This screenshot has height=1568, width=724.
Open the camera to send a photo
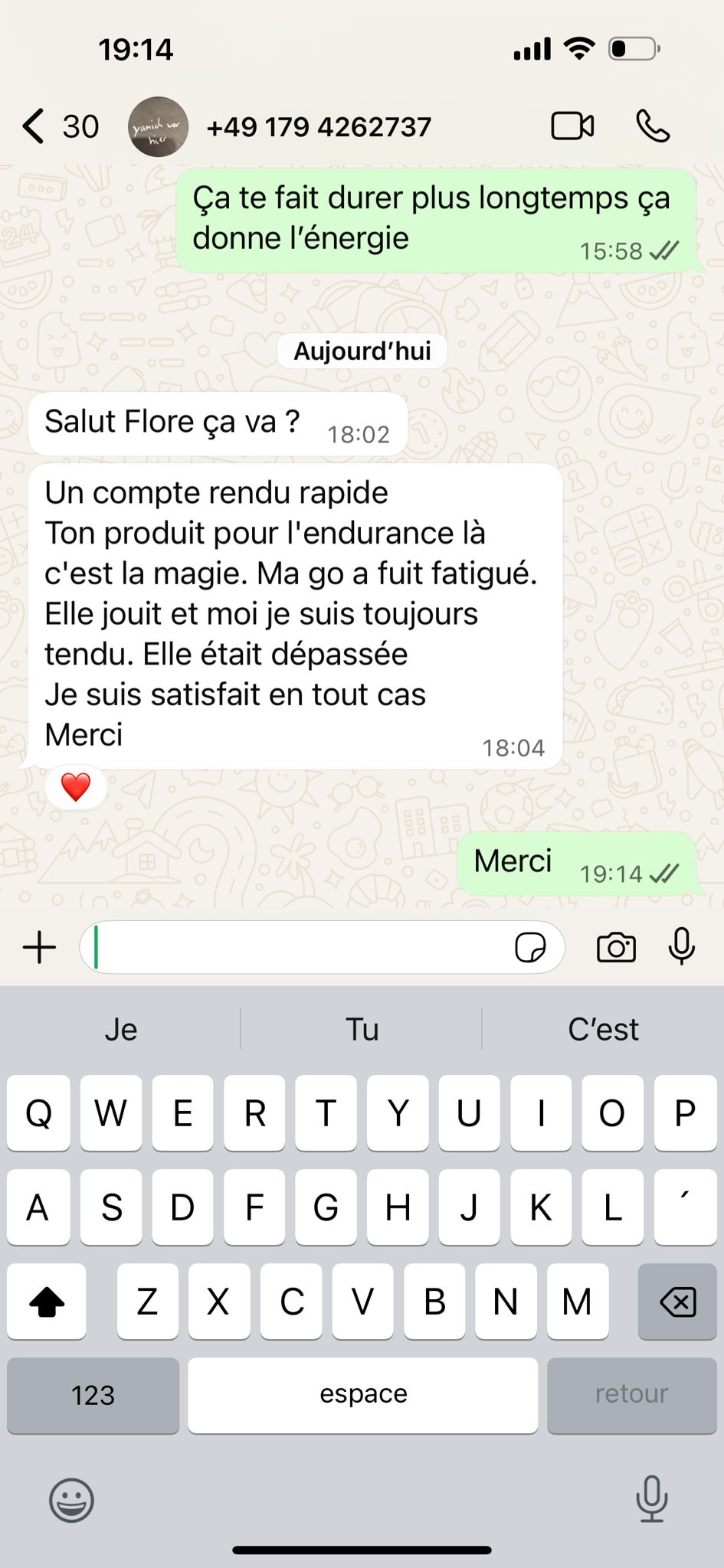click(616, 948)
